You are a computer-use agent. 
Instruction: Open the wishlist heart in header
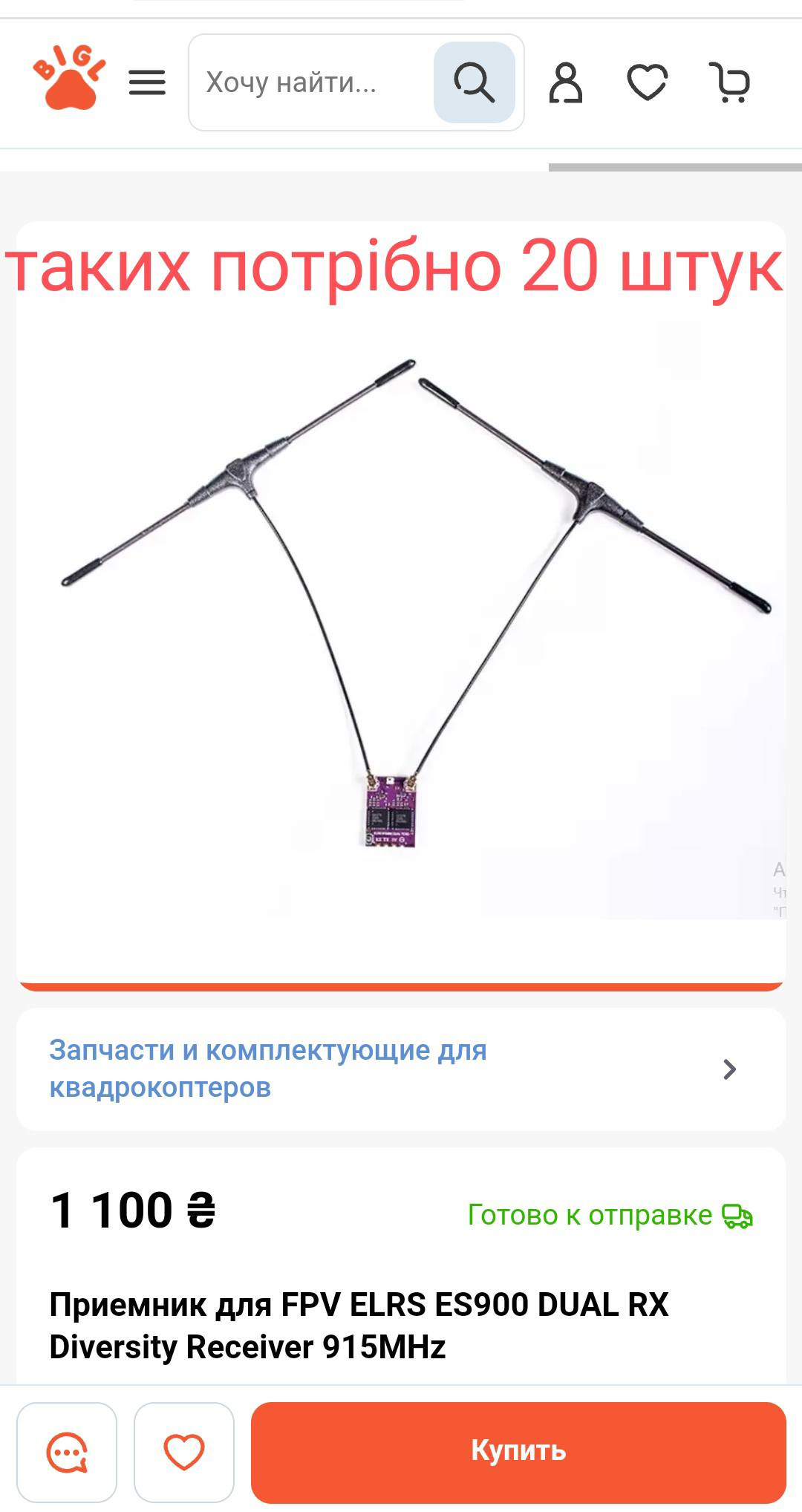[648, 82]
